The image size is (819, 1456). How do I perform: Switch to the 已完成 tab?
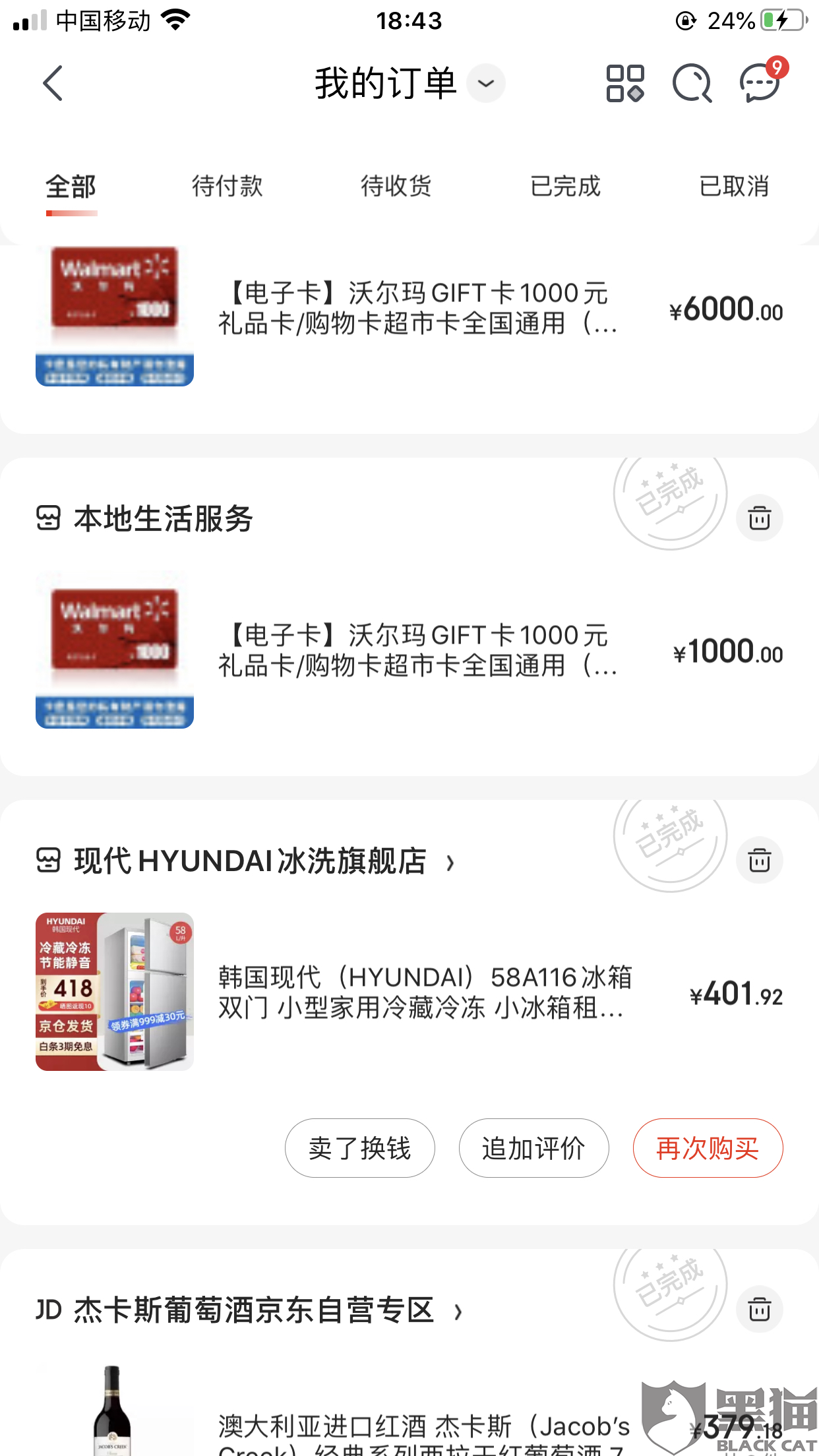tap(565, 186)
